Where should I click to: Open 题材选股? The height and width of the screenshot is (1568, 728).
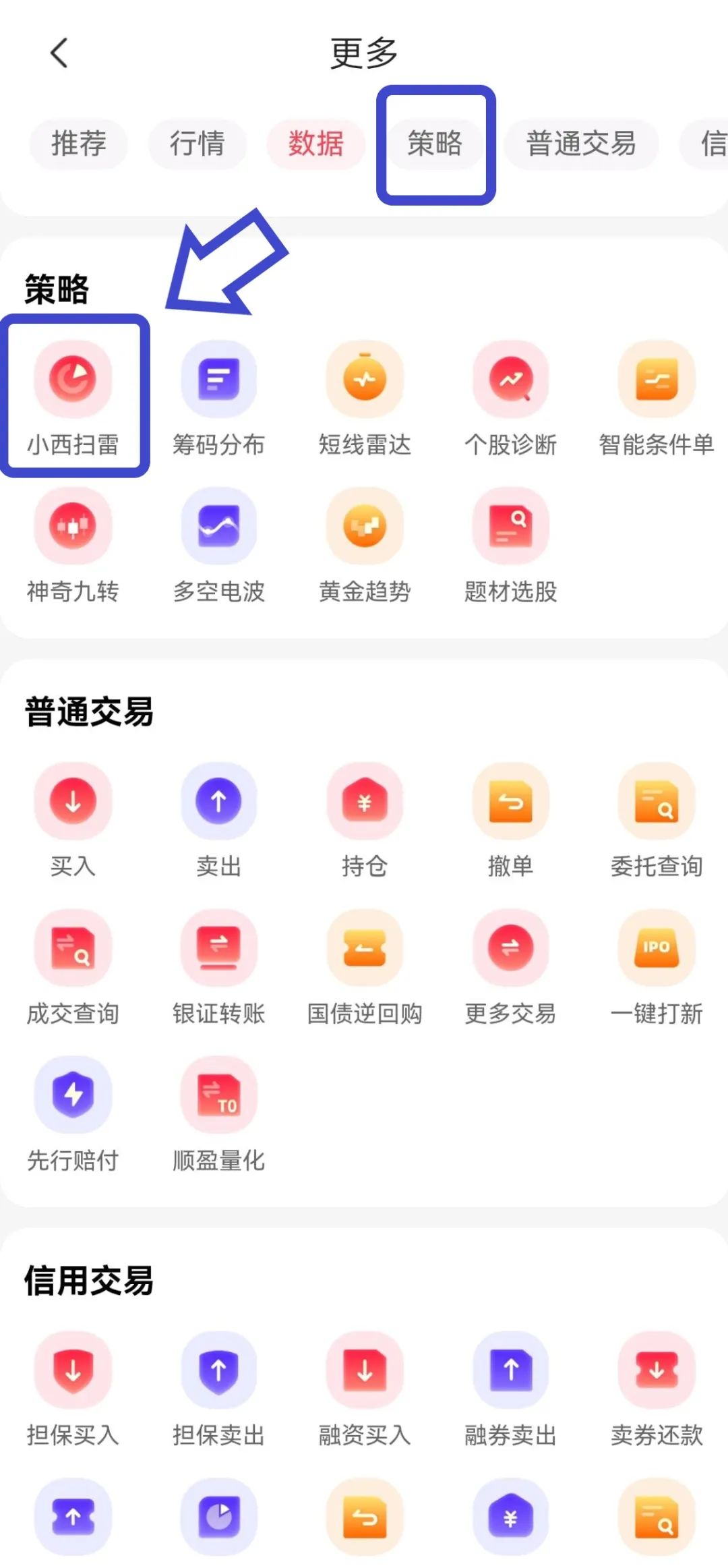(511, 545)
